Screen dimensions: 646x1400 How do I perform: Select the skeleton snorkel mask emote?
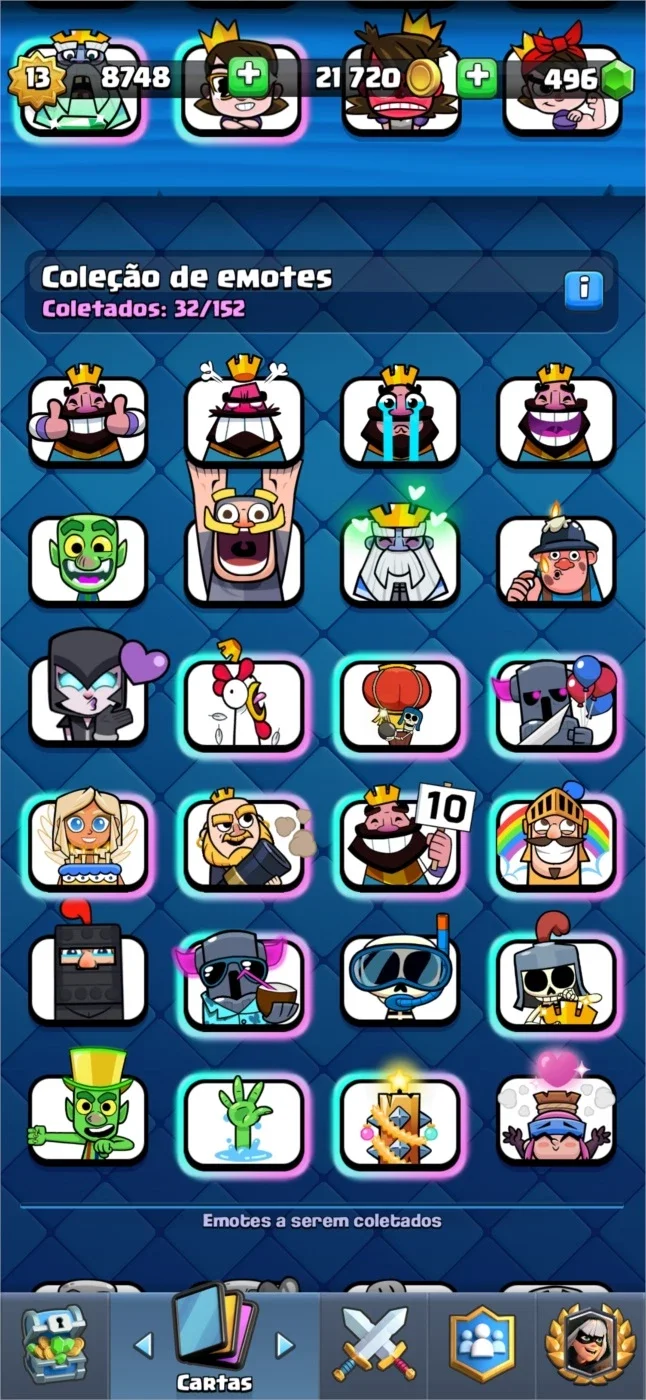400,976
